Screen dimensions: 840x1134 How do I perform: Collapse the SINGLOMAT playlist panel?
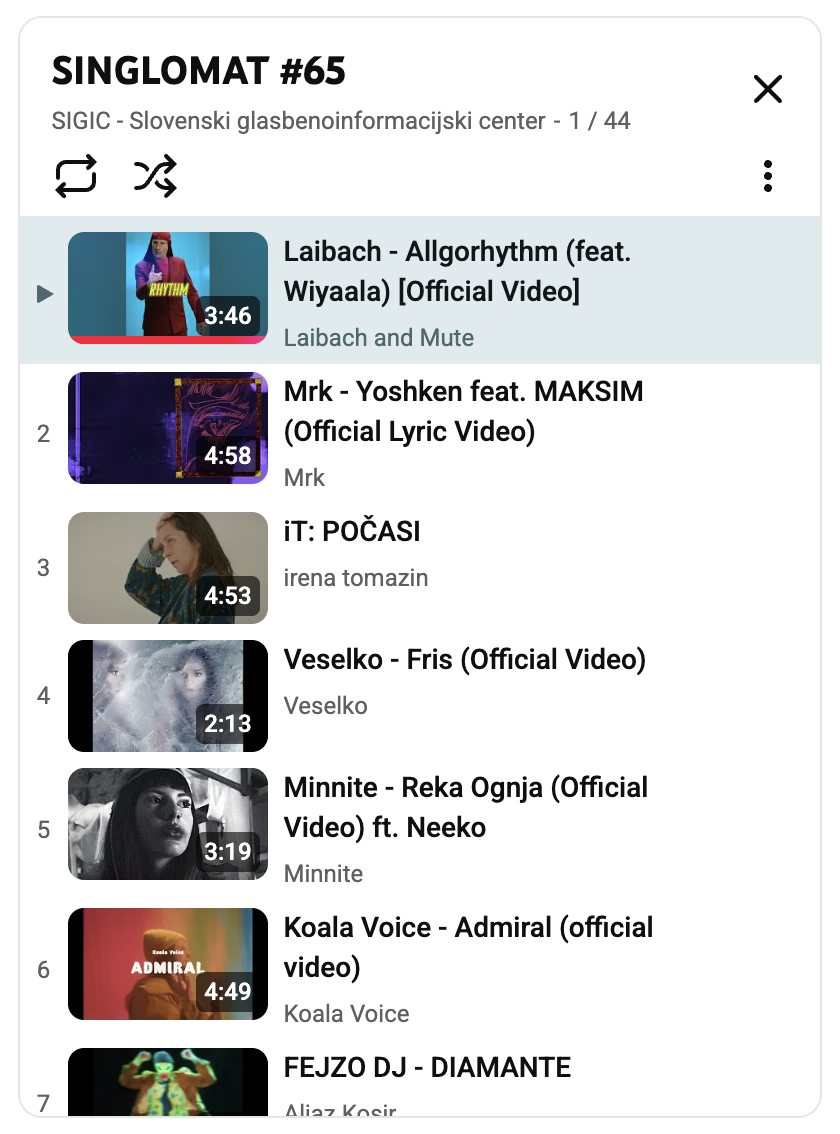pos(767,89)
